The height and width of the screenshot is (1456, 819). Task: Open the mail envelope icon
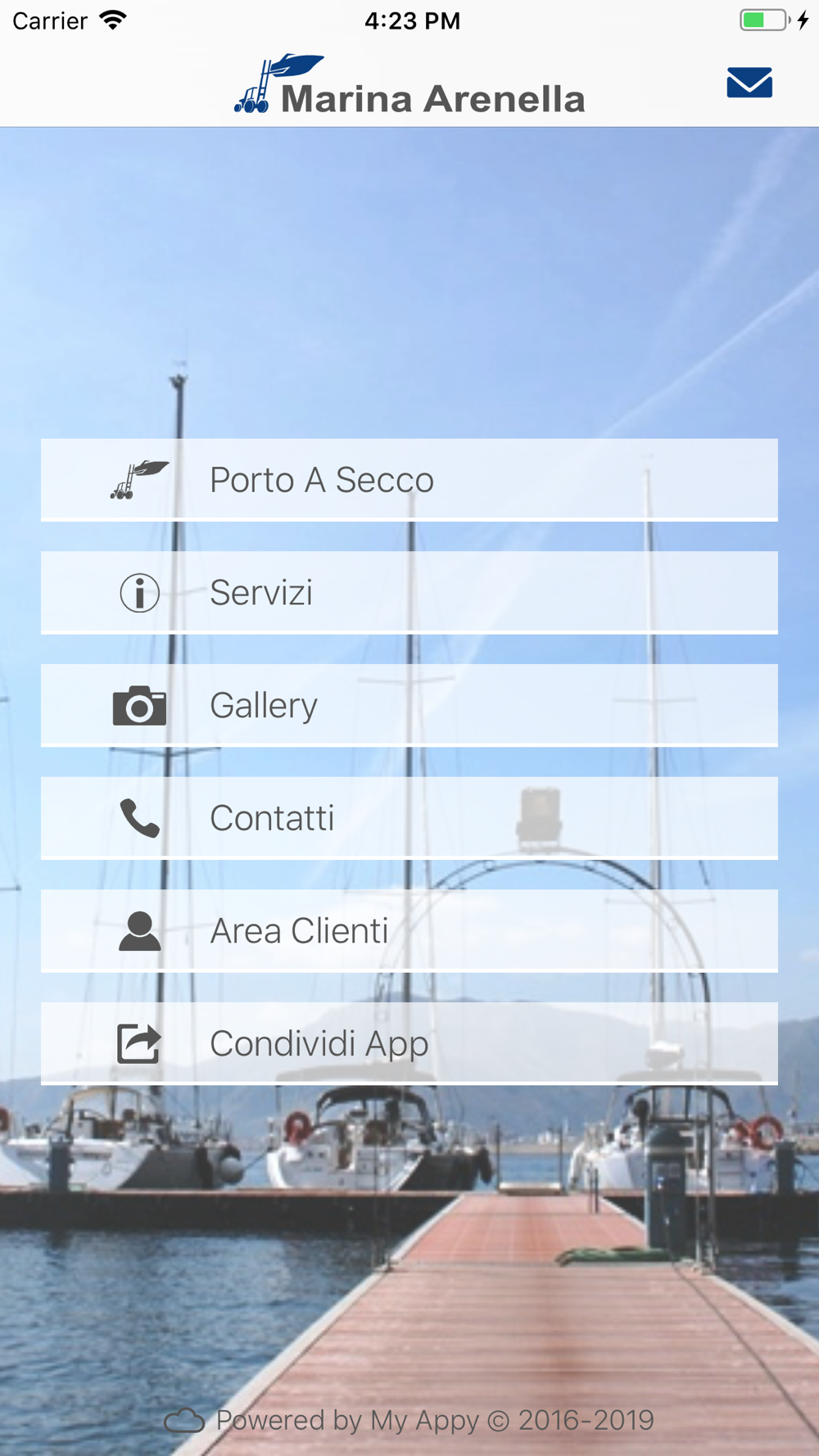[x=749, y=83]
